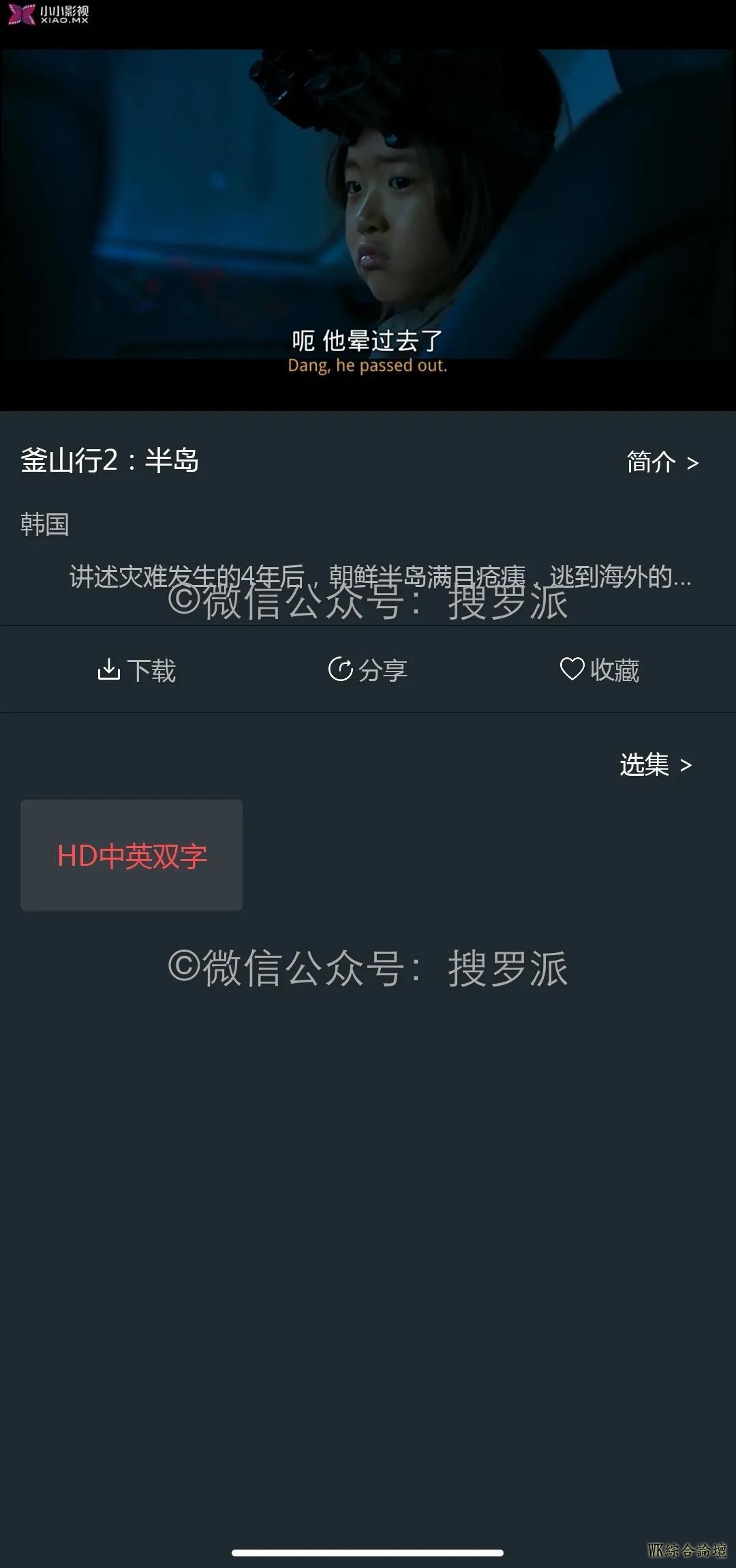This screenshot has height=1568, width=736.
Task: Open the 简介 synopsis details
Action: click(x=662, y=462)
